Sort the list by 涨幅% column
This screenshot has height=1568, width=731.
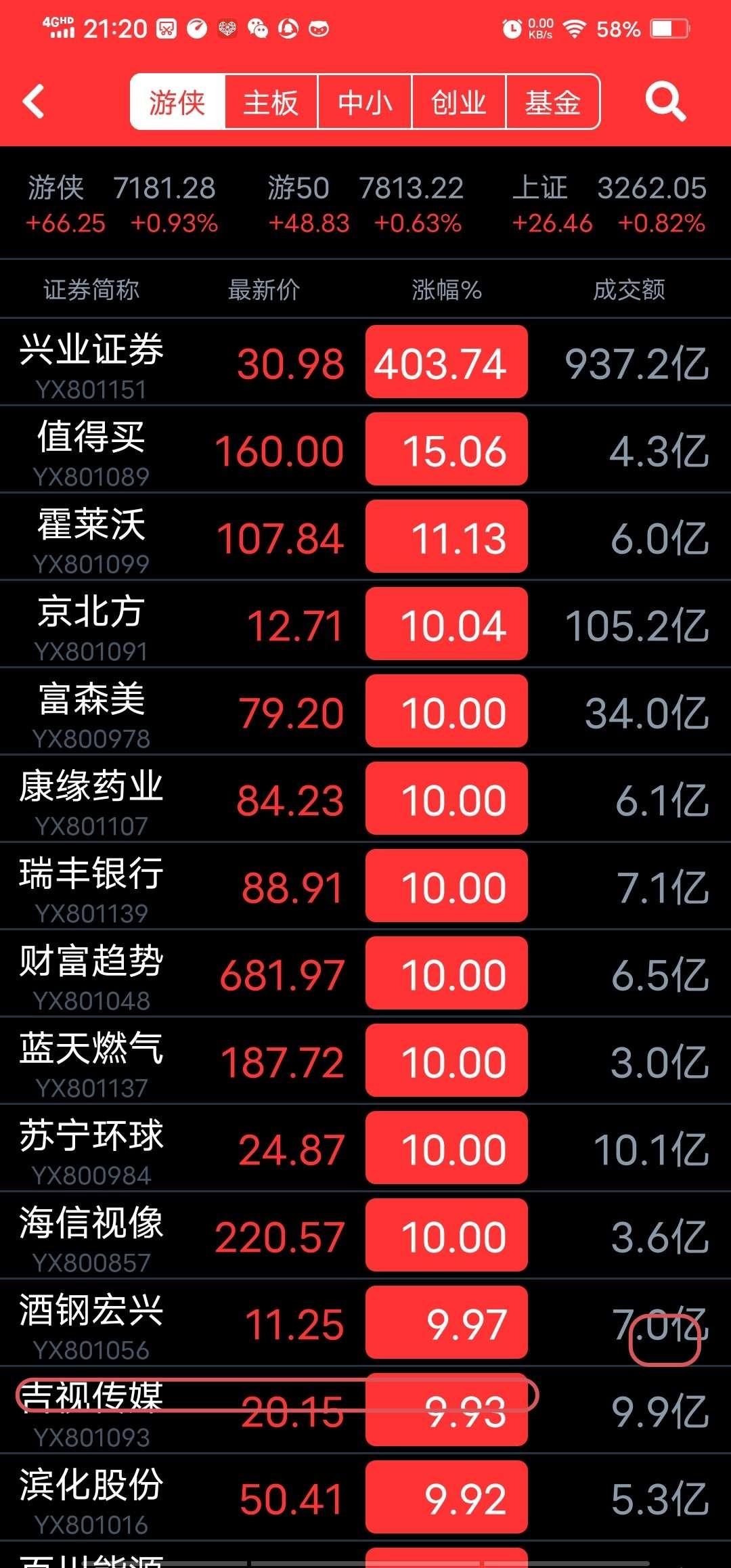[447, 290]
